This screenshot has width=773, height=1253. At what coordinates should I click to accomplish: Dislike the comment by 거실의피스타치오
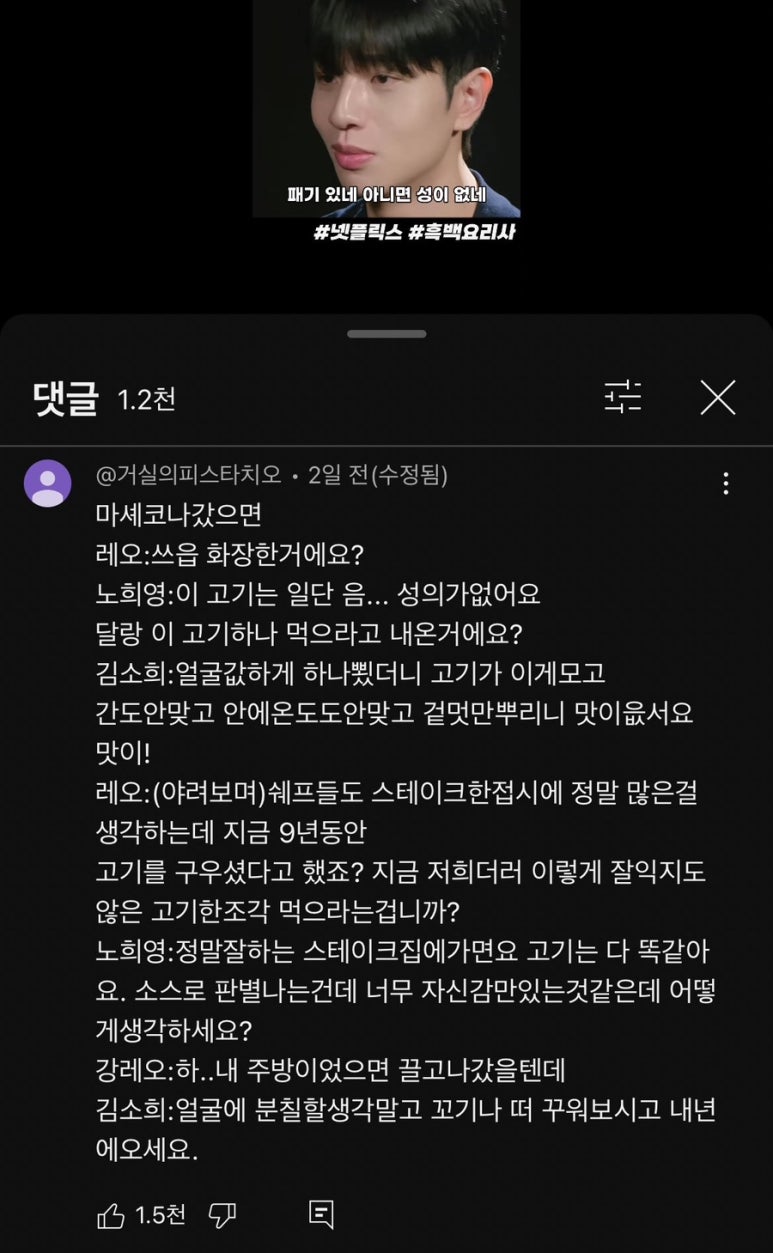tap(221, 1215)
